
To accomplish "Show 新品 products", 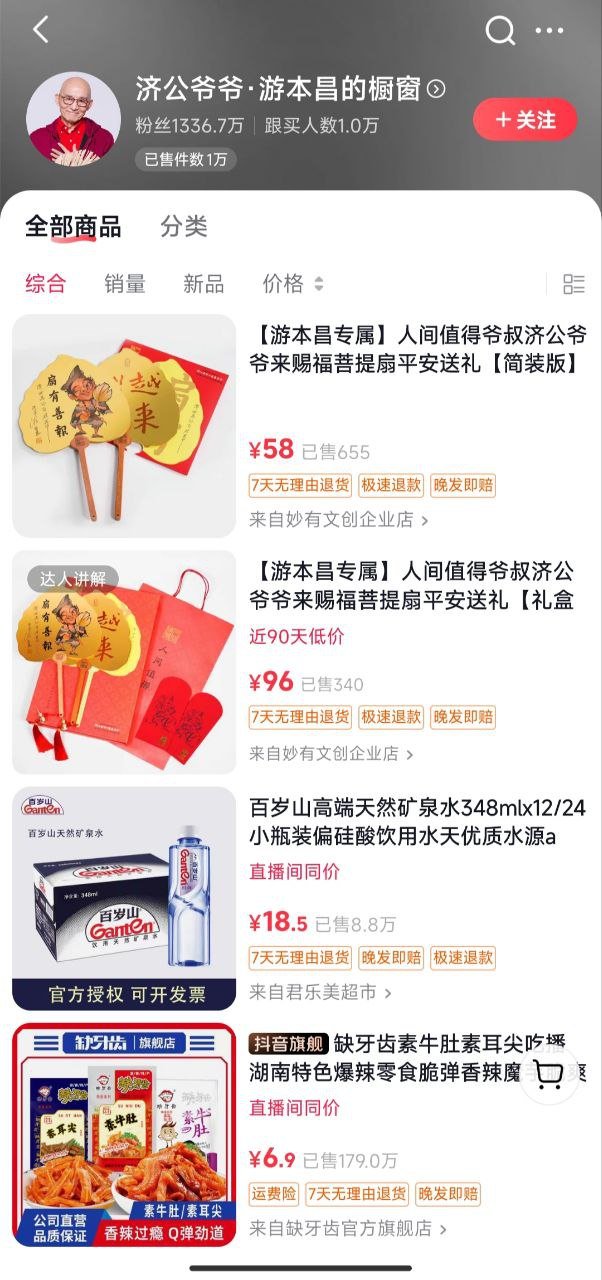I will [203, 284].
